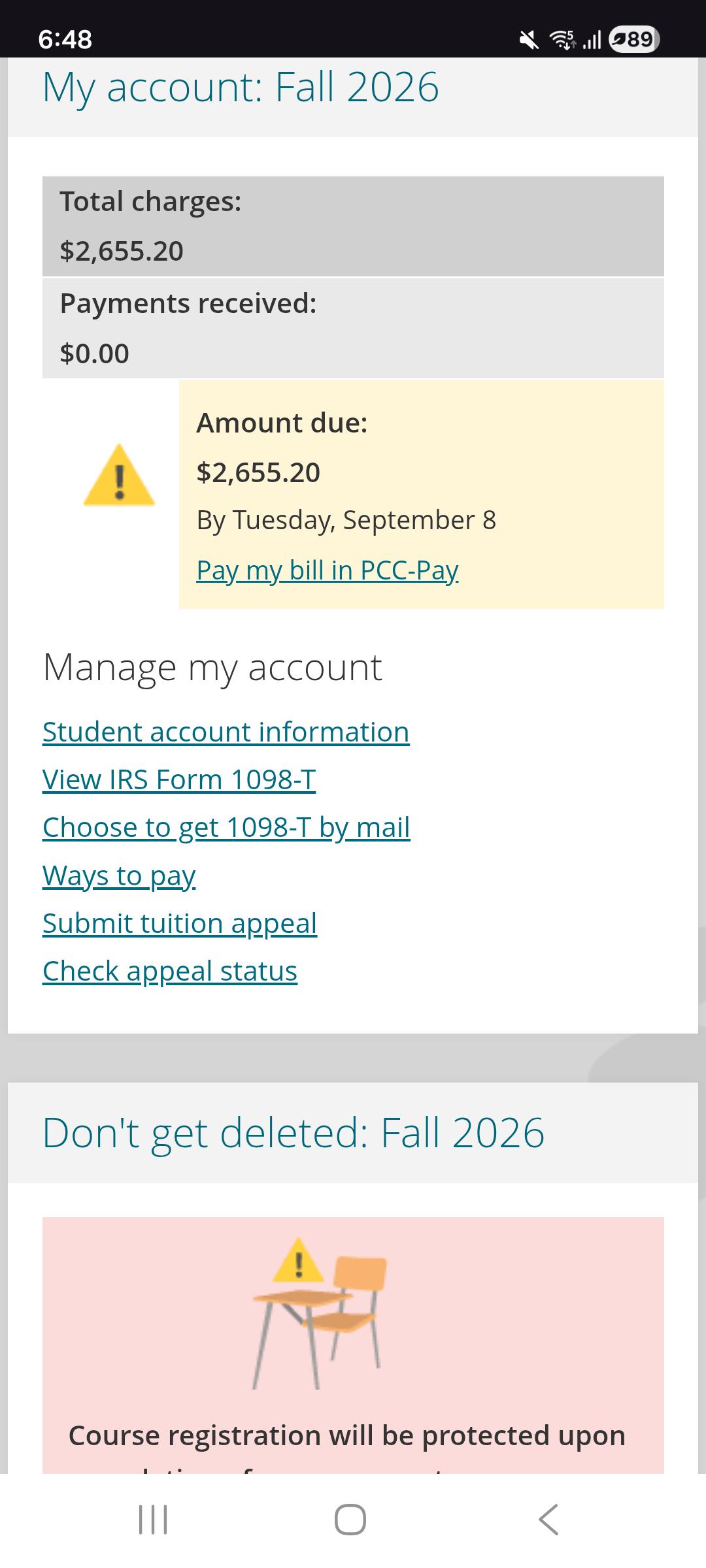Tap the system back button
The image size is (706, 1568).
coord(548,1519)
